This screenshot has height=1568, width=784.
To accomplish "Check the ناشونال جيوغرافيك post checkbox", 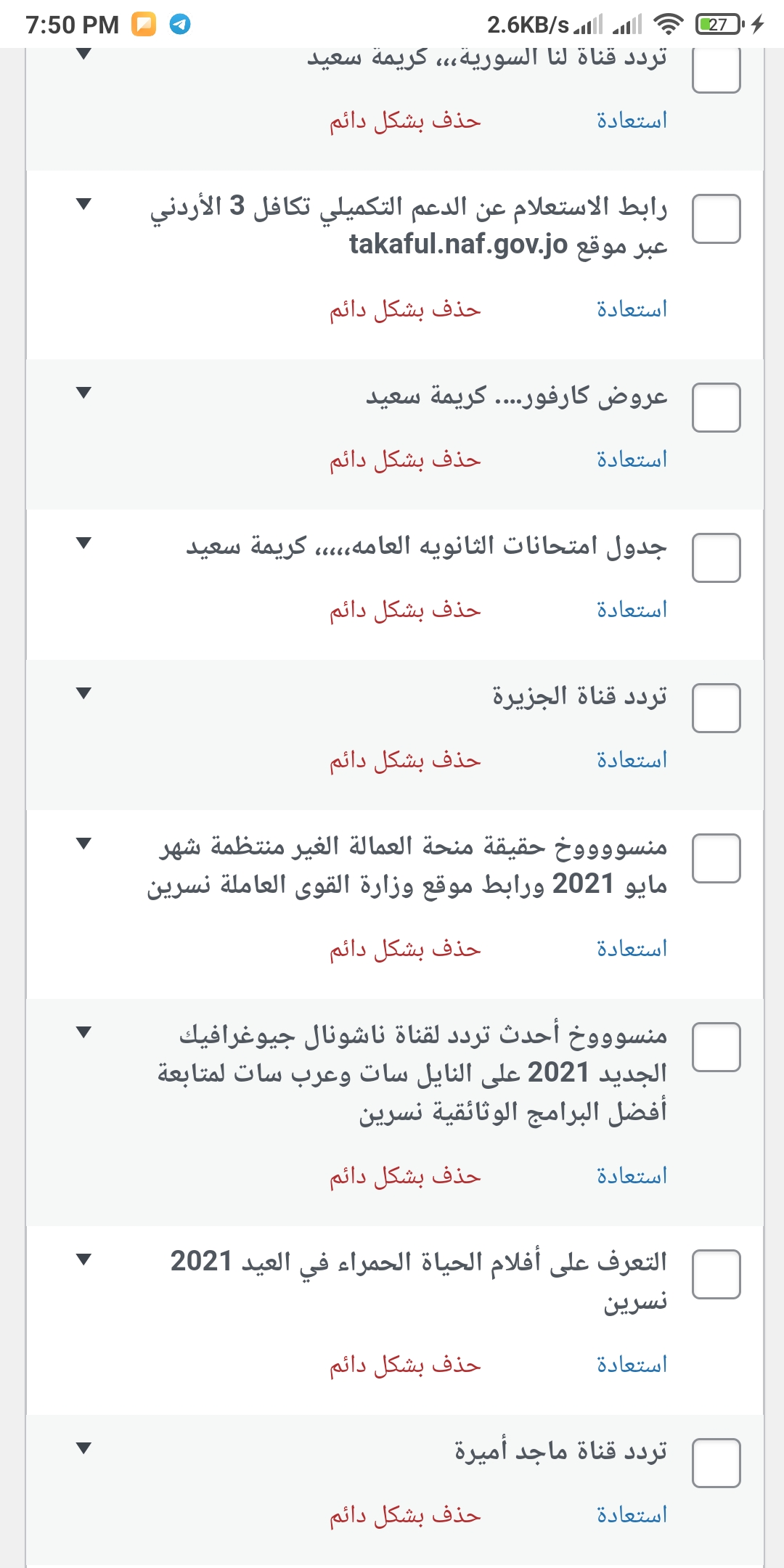I will pos(716,1047).
